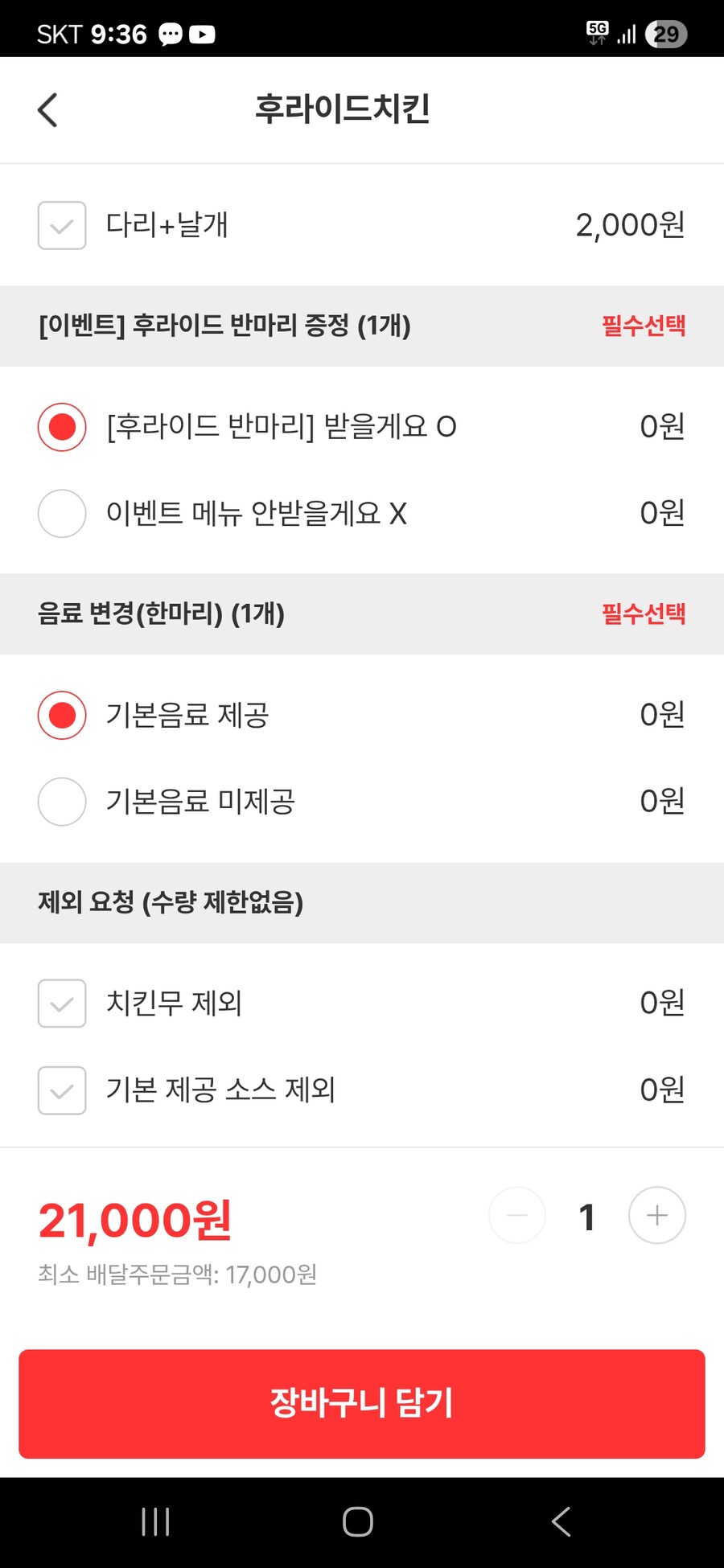The width and height of the screenshot is (724, 1568).
Task: Choose 이벤트 메뉴 안받을게요 X
Action: 62,513
